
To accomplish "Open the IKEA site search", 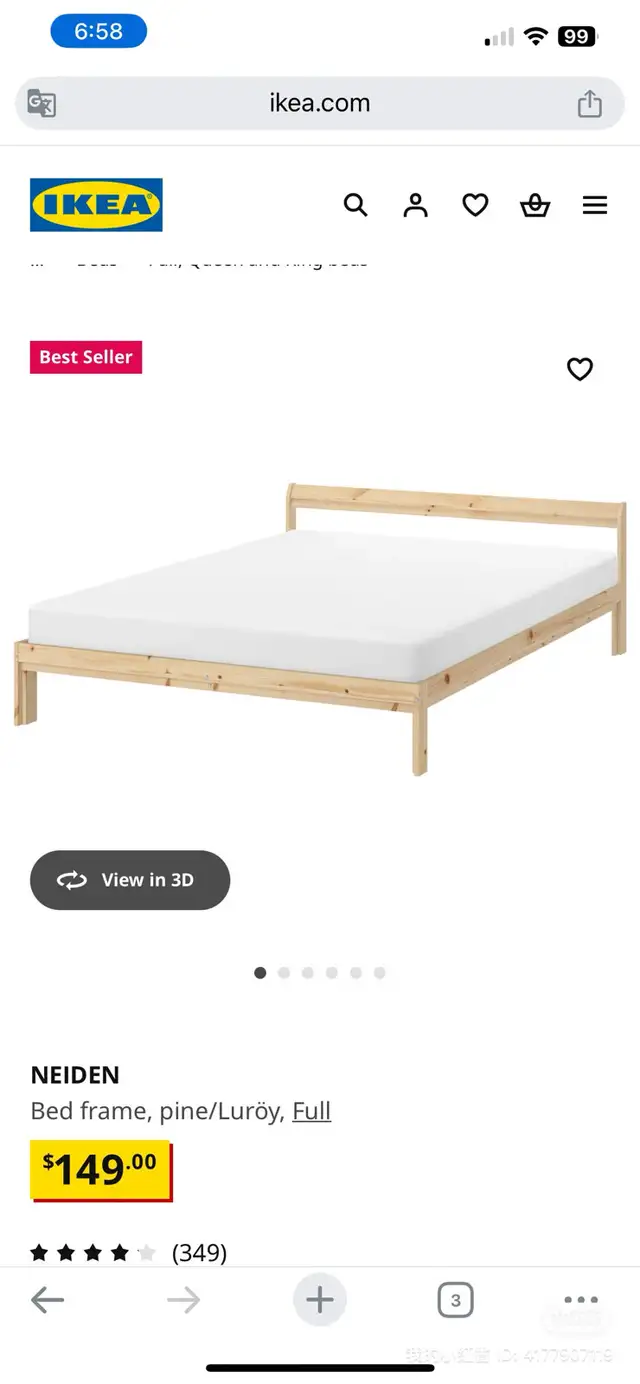I will tap(355, 205).
